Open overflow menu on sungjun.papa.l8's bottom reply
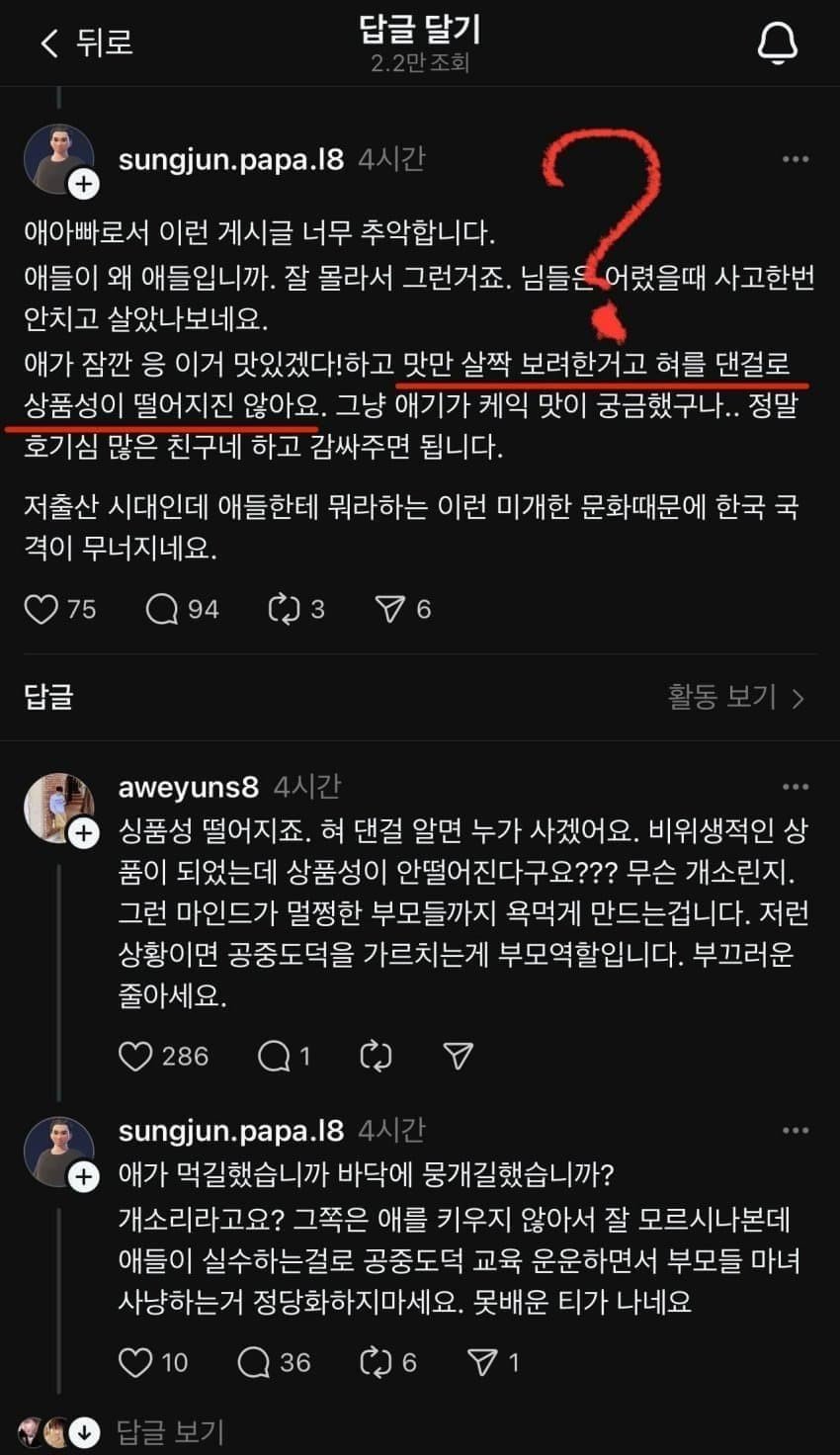 (795, 1130)
